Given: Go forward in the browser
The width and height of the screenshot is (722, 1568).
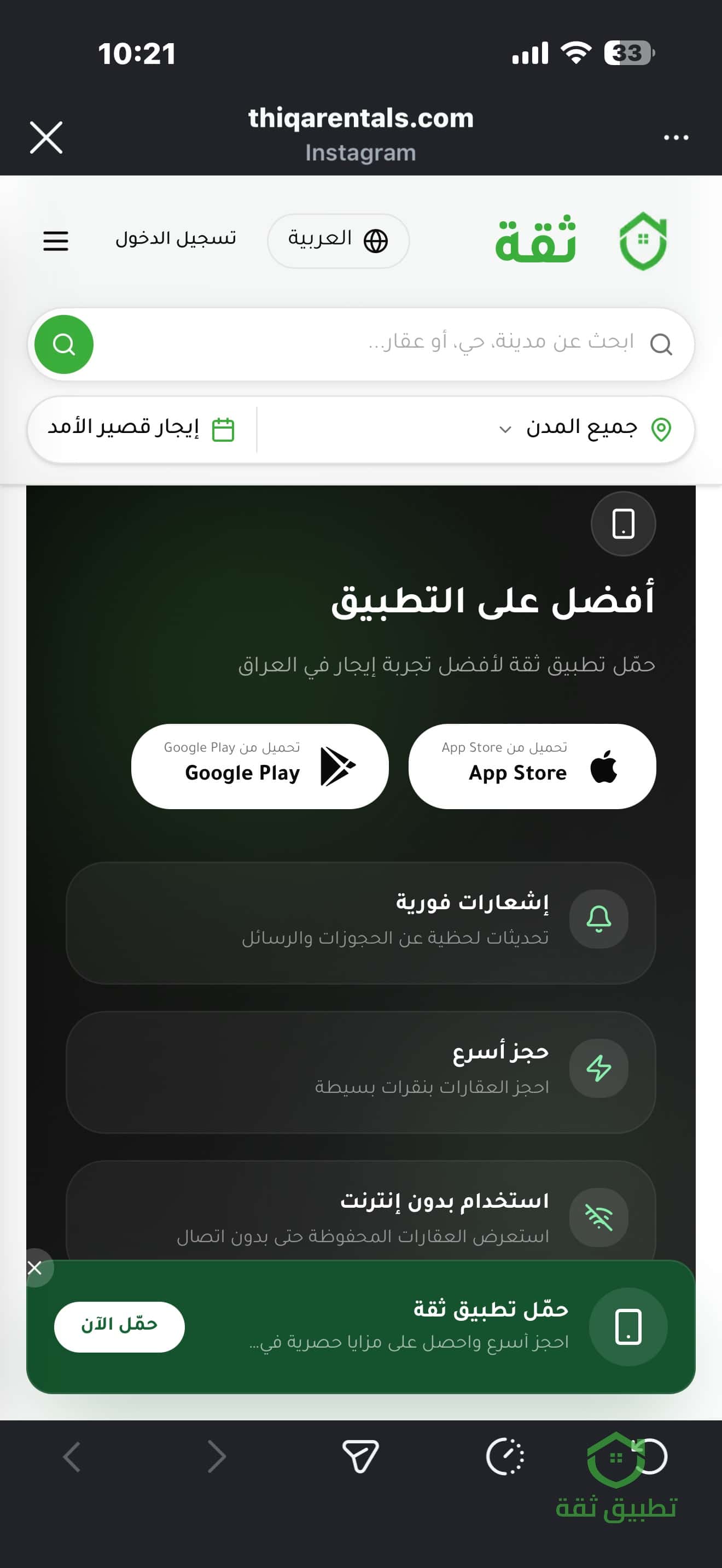Looking at the screenshot, I should point(216,1456).
